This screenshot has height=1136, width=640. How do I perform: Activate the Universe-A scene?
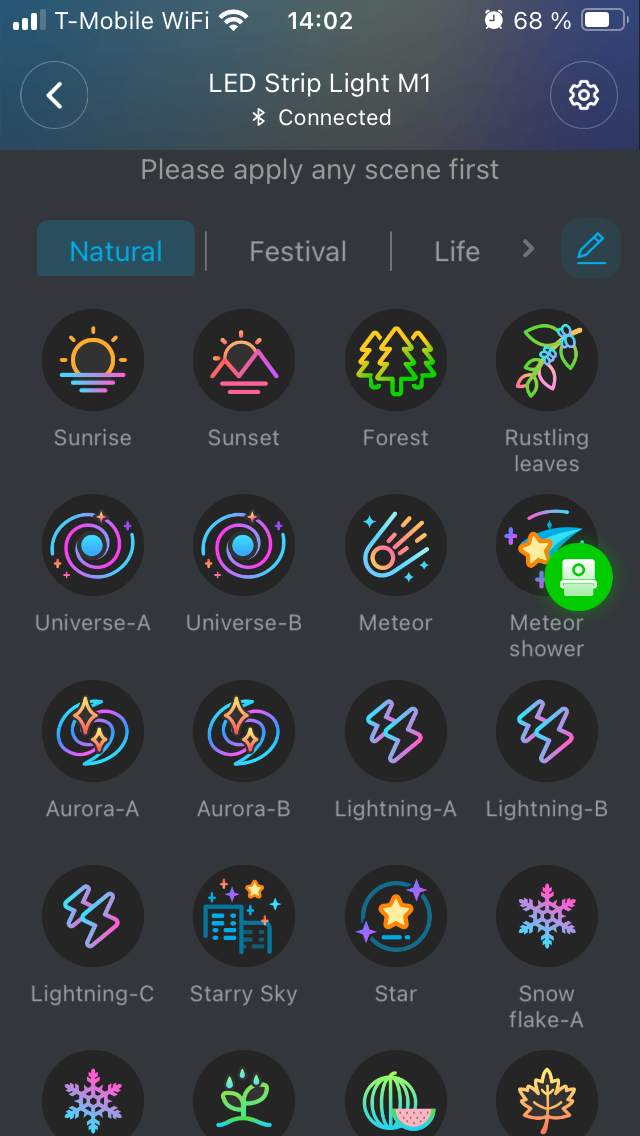tap(93, 545)
